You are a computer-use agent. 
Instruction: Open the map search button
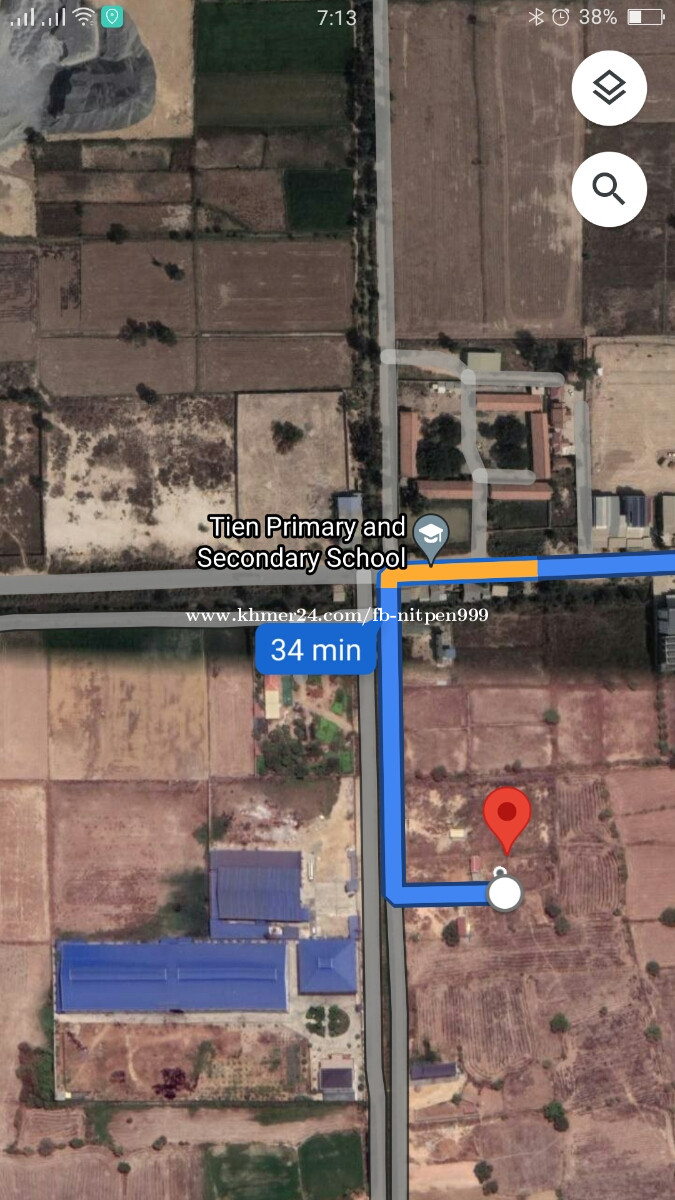point(609,189)
